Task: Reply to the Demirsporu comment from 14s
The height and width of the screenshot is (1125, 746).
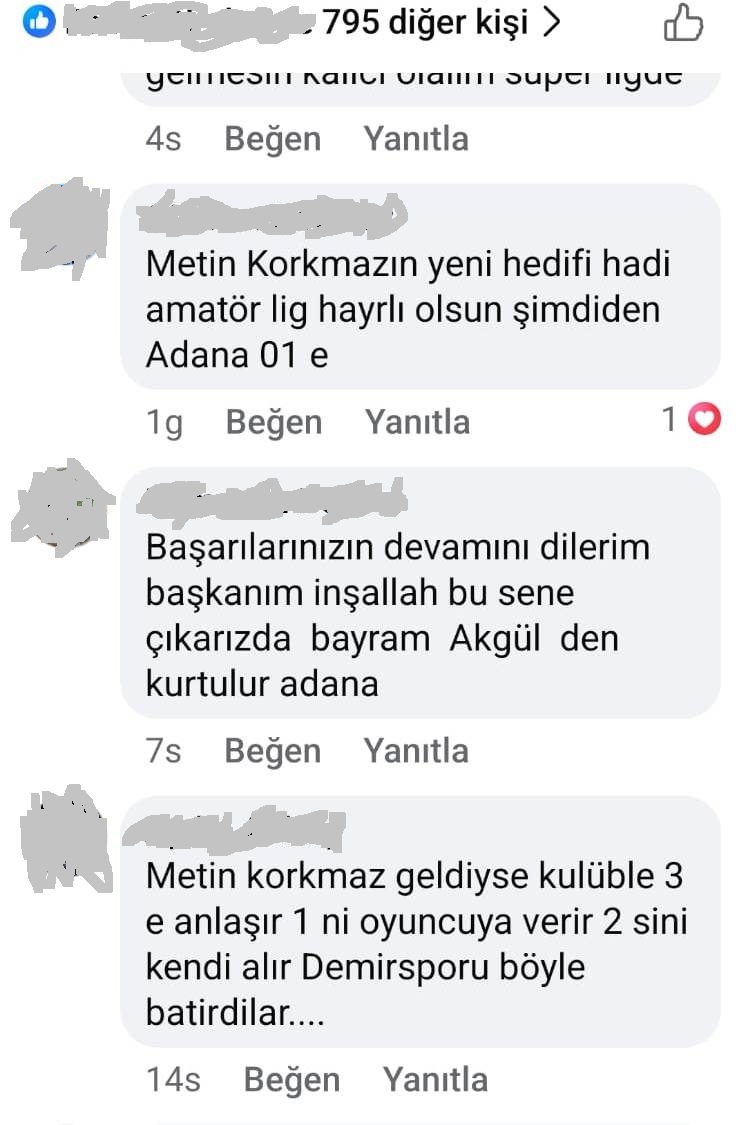Action: pos(436,1080)
